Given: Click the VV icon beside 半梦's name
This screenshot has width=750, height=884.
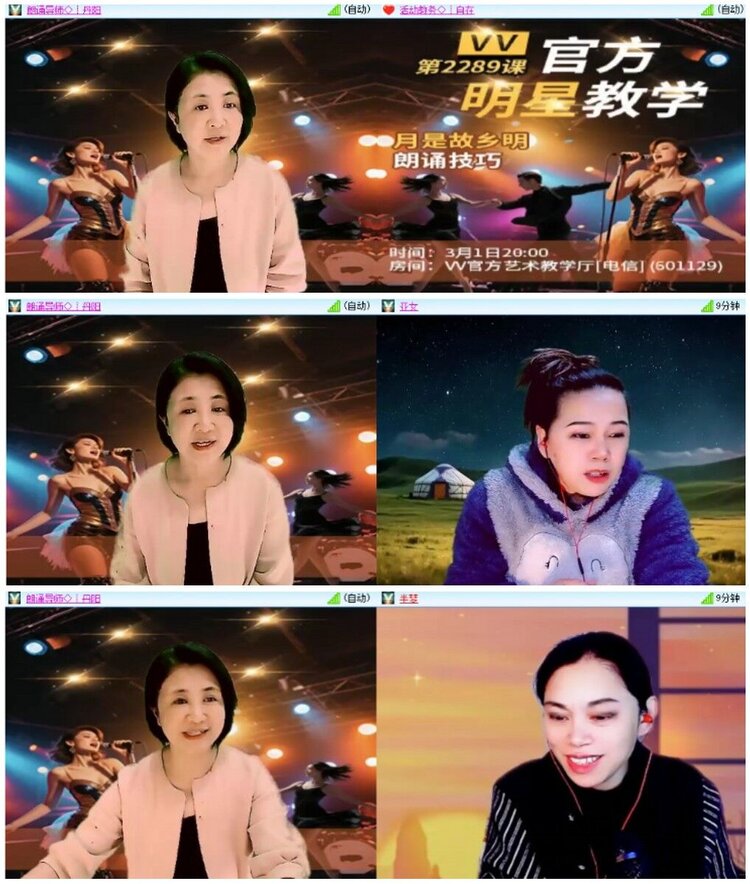Looking at the screenshot, I should pyautogui.click(x=387, y=597).
